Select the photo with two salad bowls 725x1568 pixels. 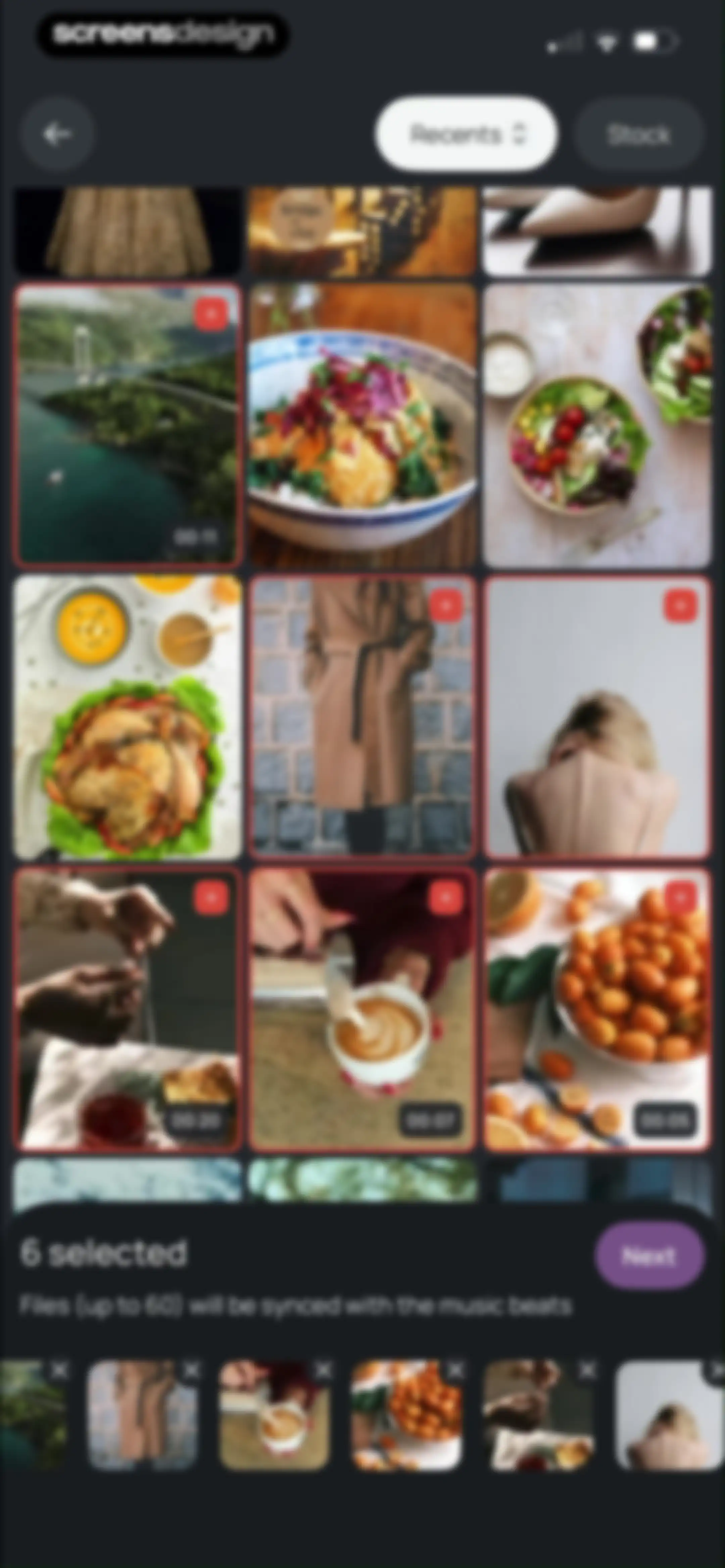596,425
